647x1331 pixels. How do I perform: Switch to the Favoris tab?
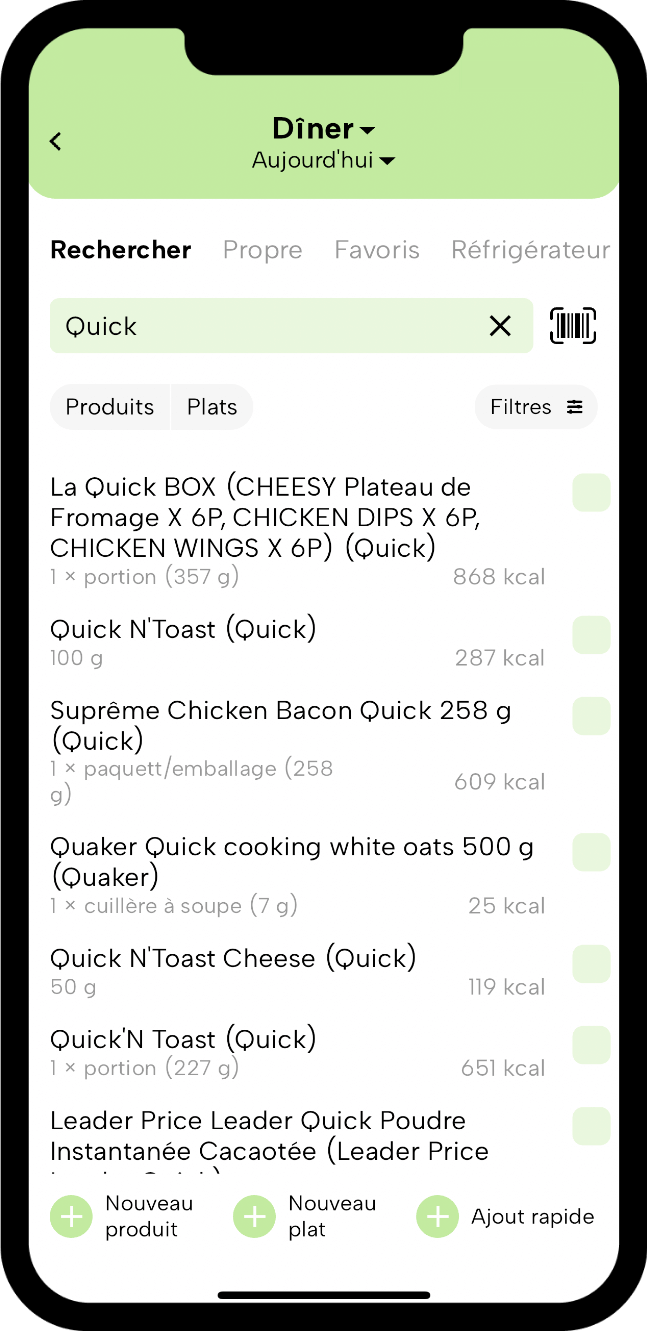click(x=377, y=250)
